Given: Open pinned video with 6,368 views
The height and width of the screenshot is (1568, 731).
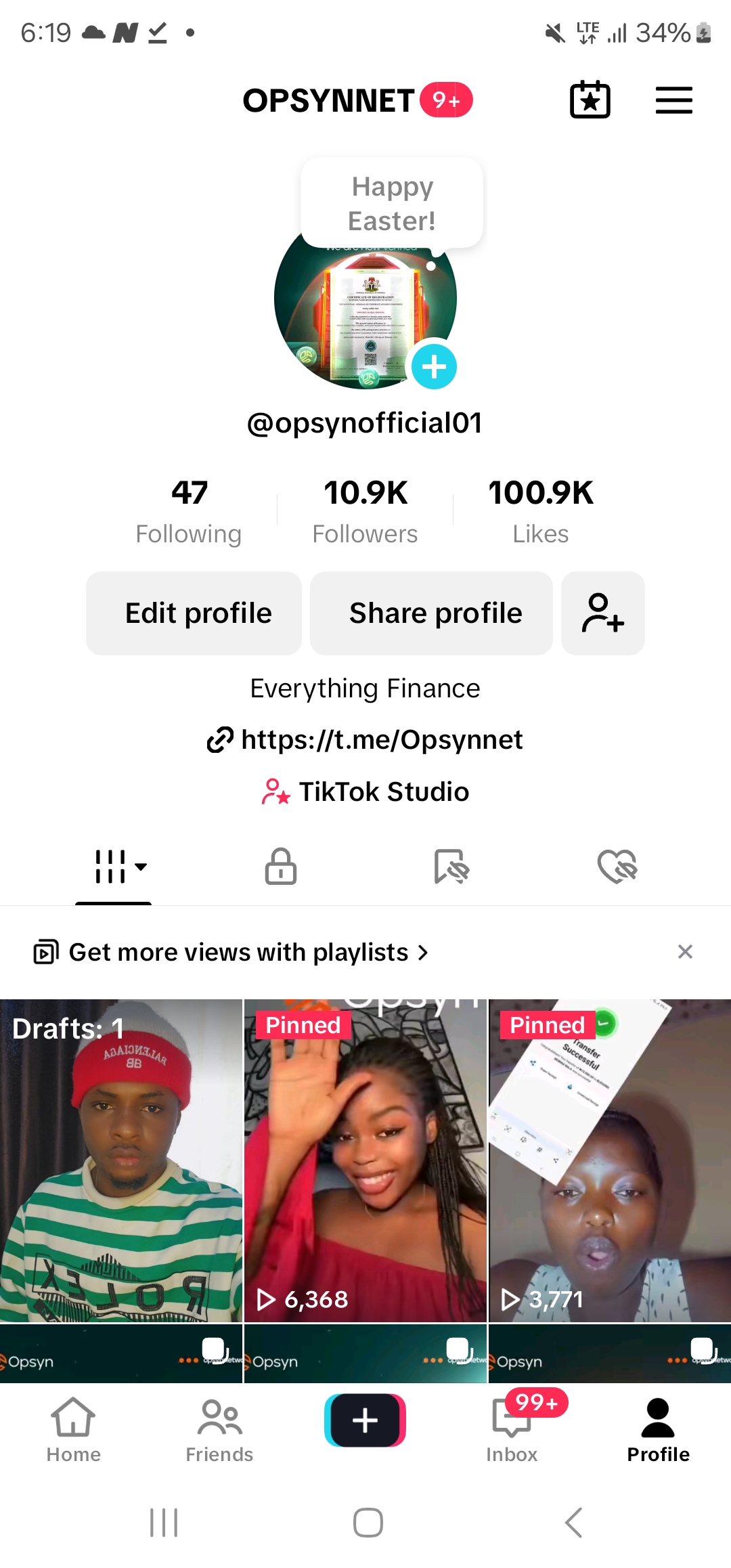Looking at the screenshot, I should [365, 1160].
